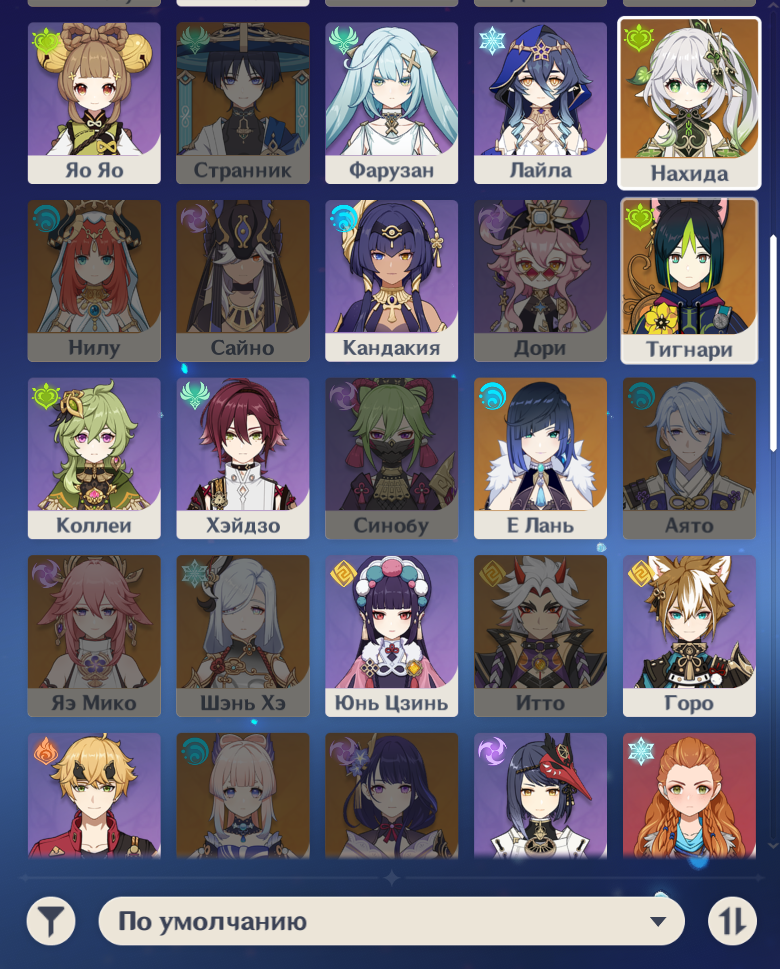Pick the Лайла character card

tap(540, 100)
